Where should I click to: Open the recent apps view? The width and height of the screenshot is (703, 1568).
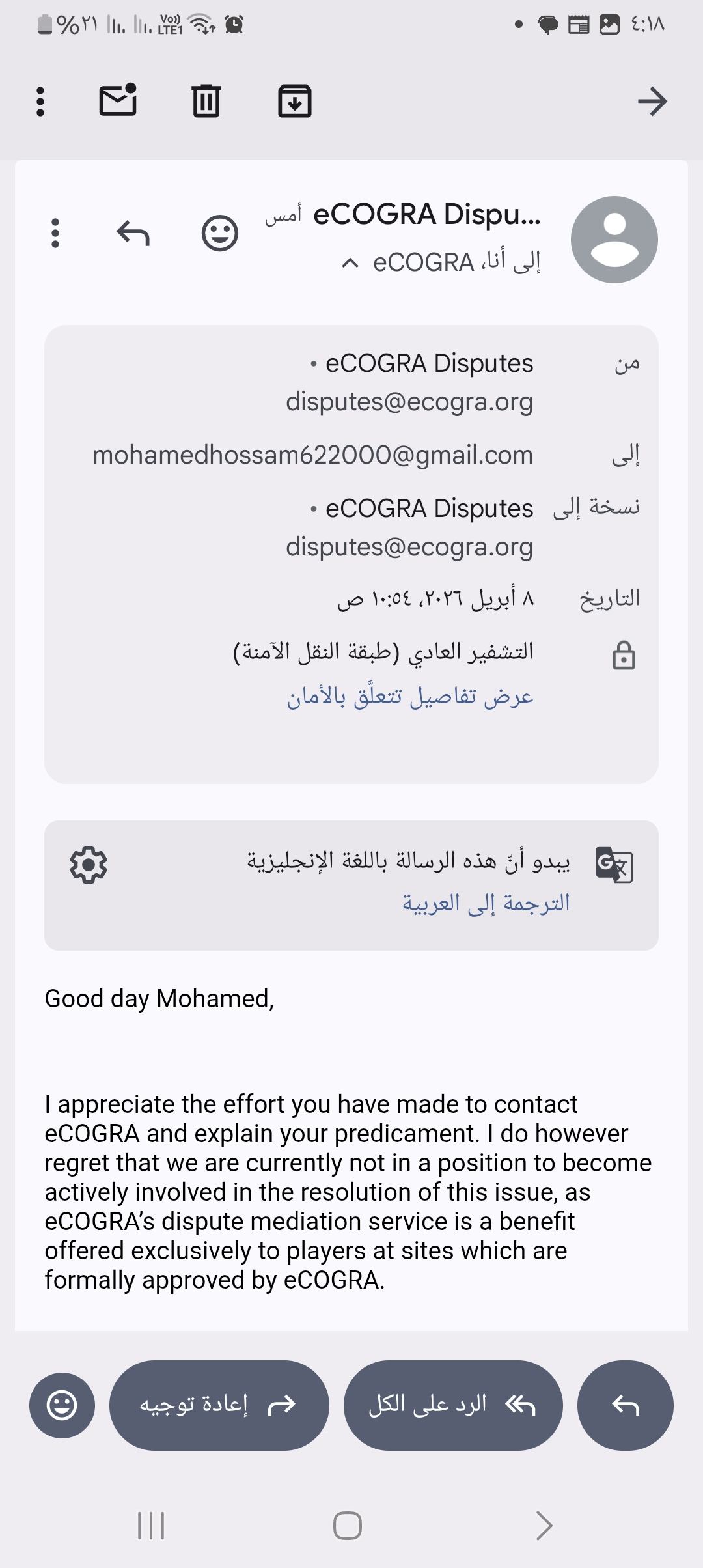point(151,1525)
